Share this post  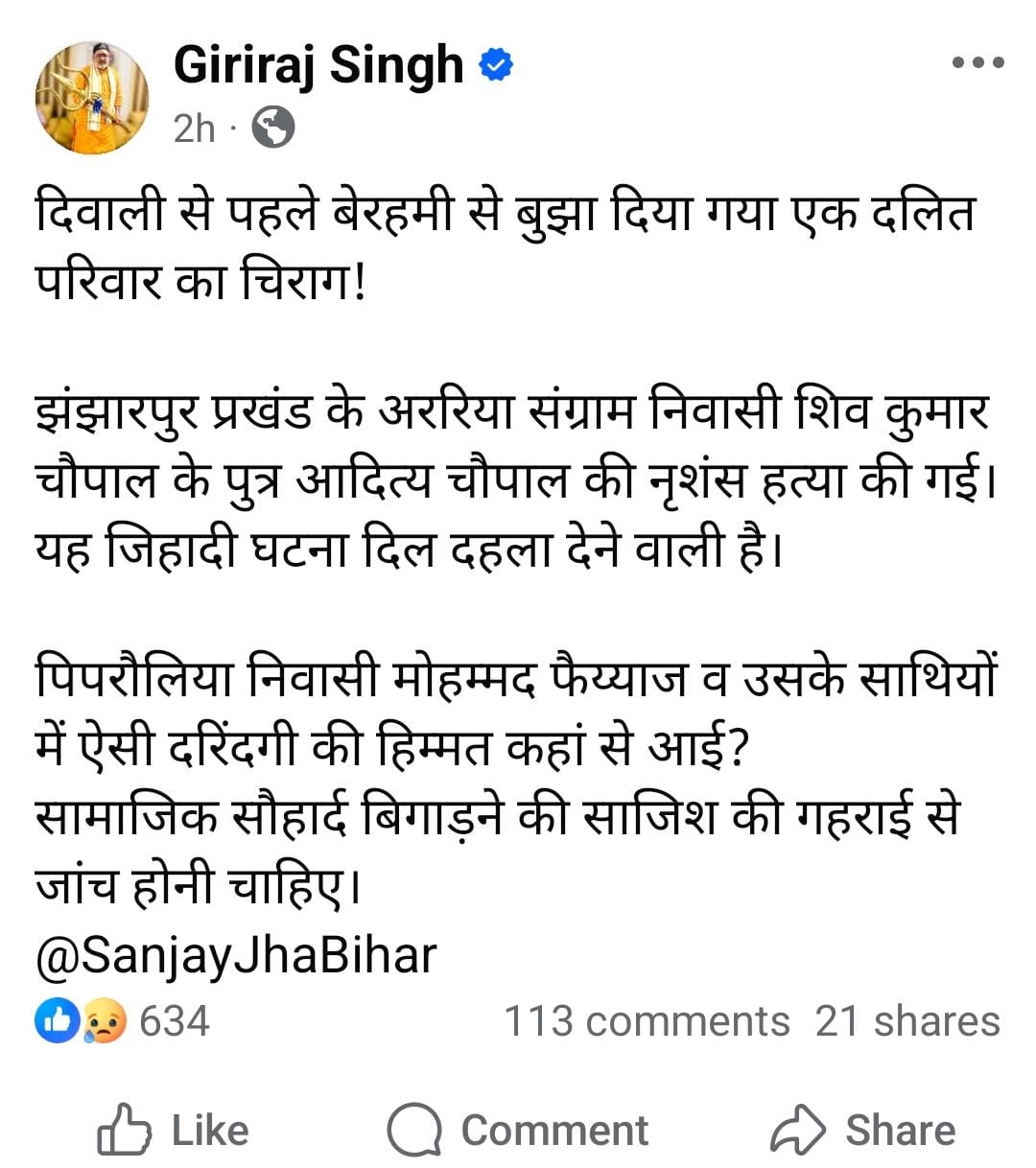tap(863, 1131)
